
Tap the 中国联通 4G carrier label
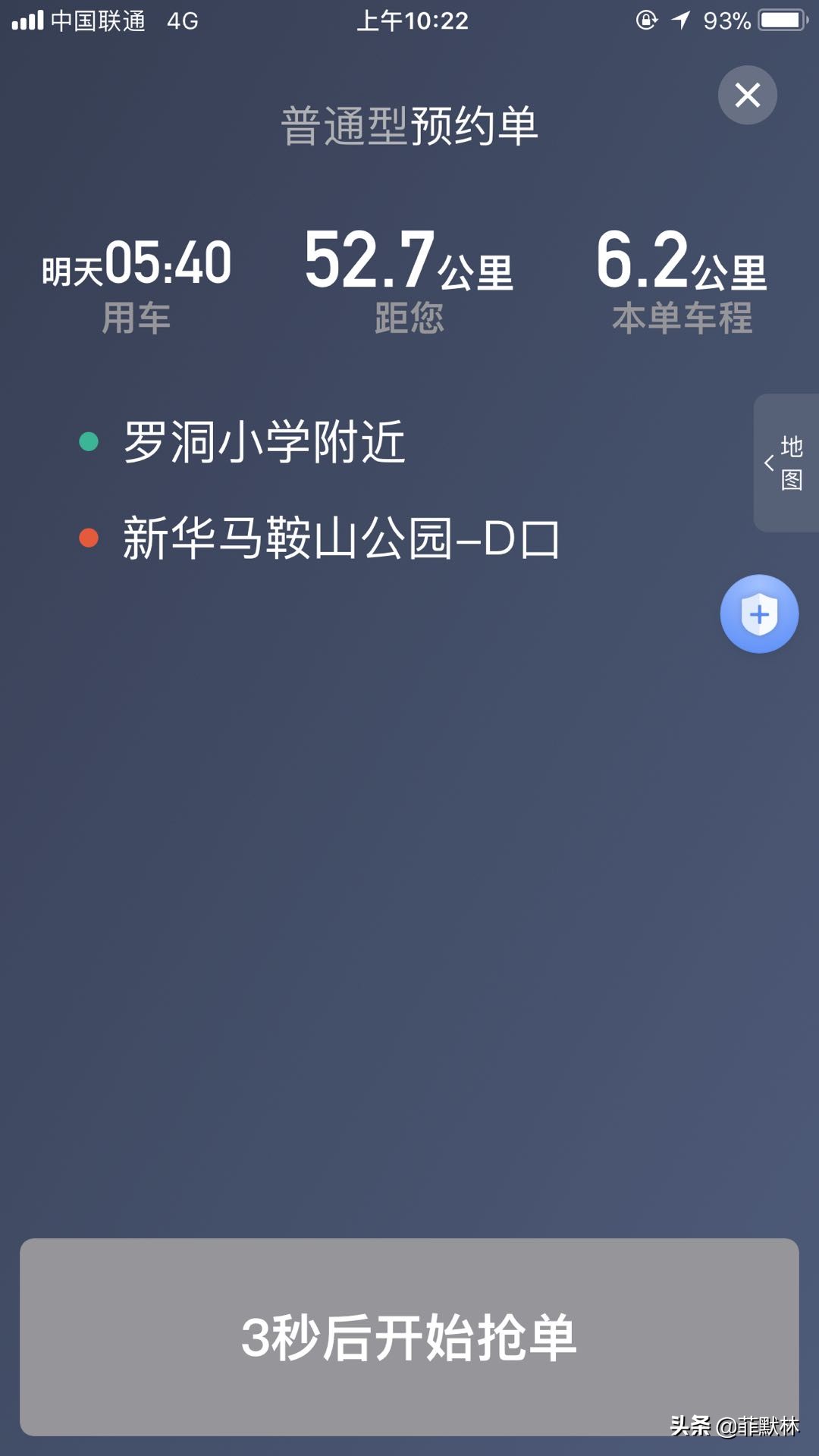[121, 20]
